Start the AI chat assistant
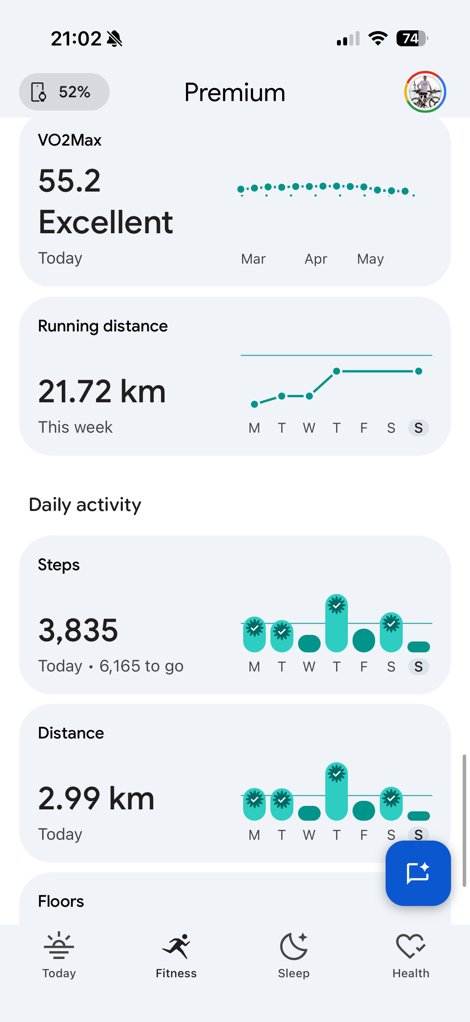Screen dimensions: 470x1022 (418, 873)
